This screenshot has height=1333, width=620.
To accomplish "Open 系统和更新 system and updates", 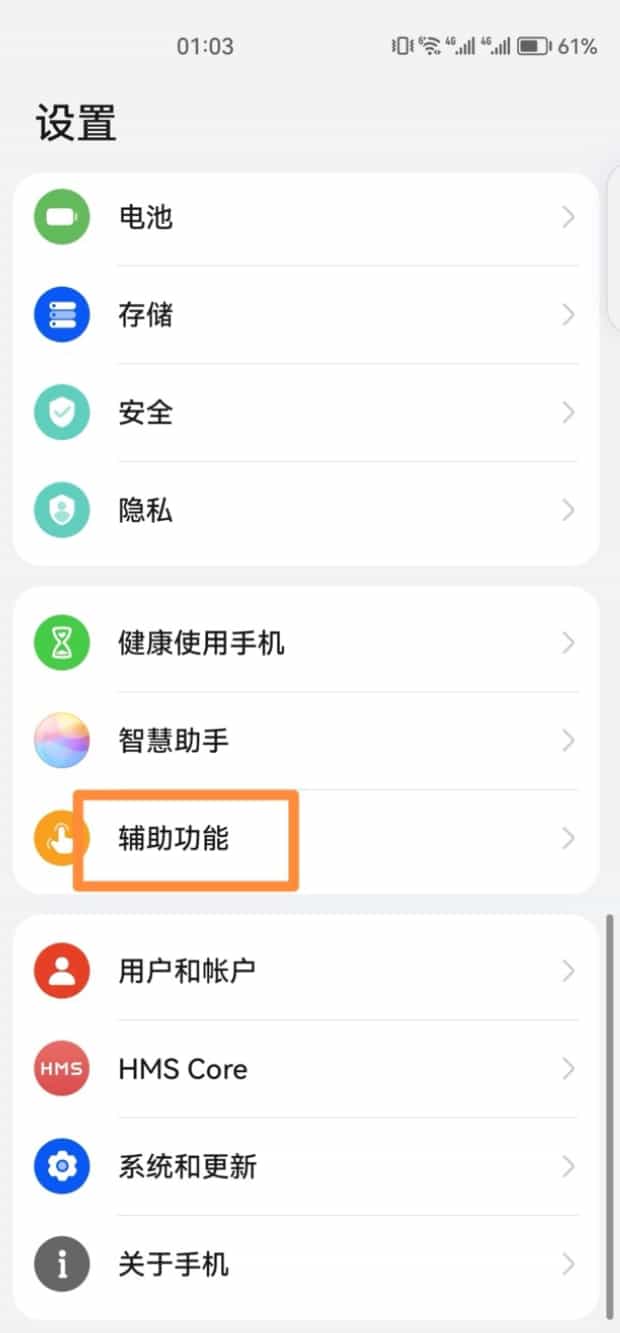I will (305, 1167).
